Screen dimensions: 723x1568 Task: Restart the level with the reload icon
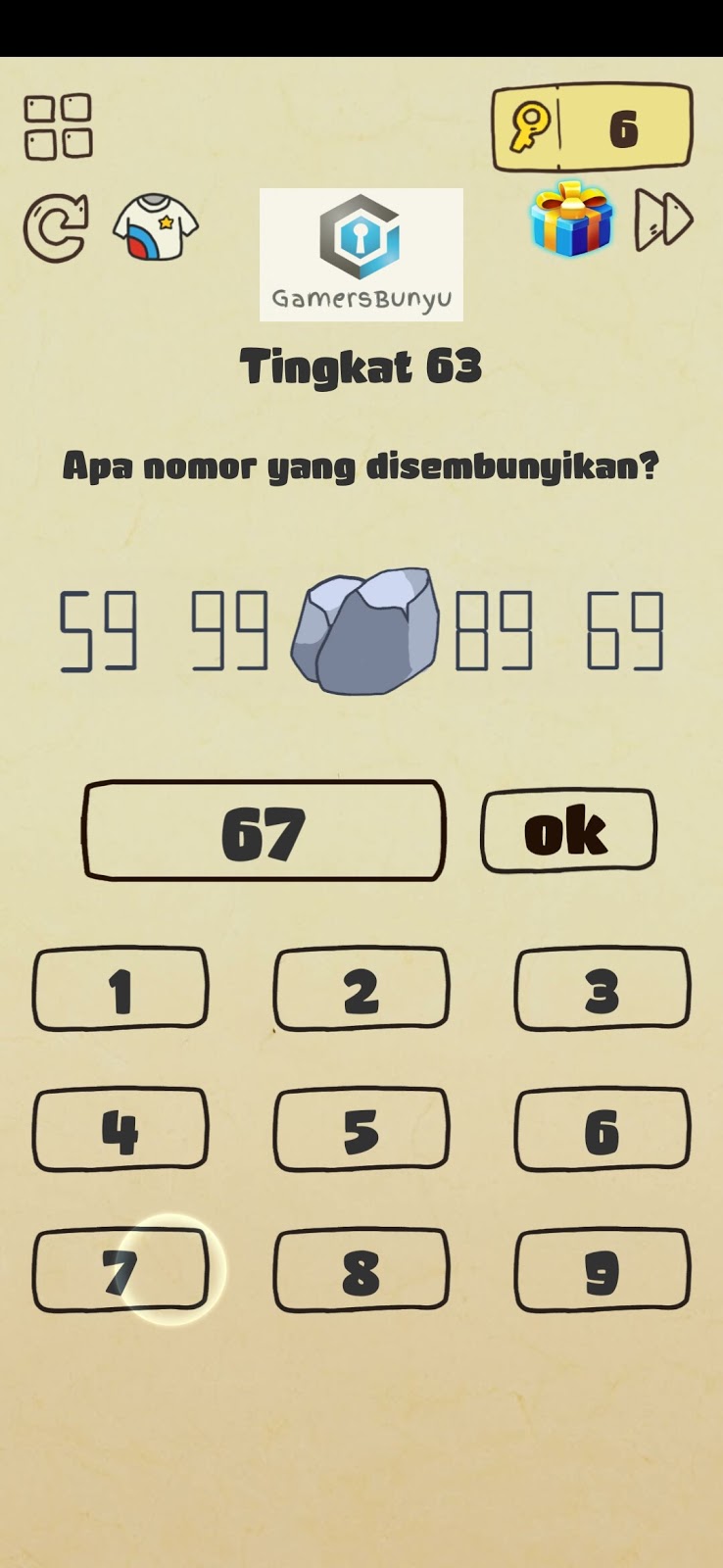(x=56, y=228)
